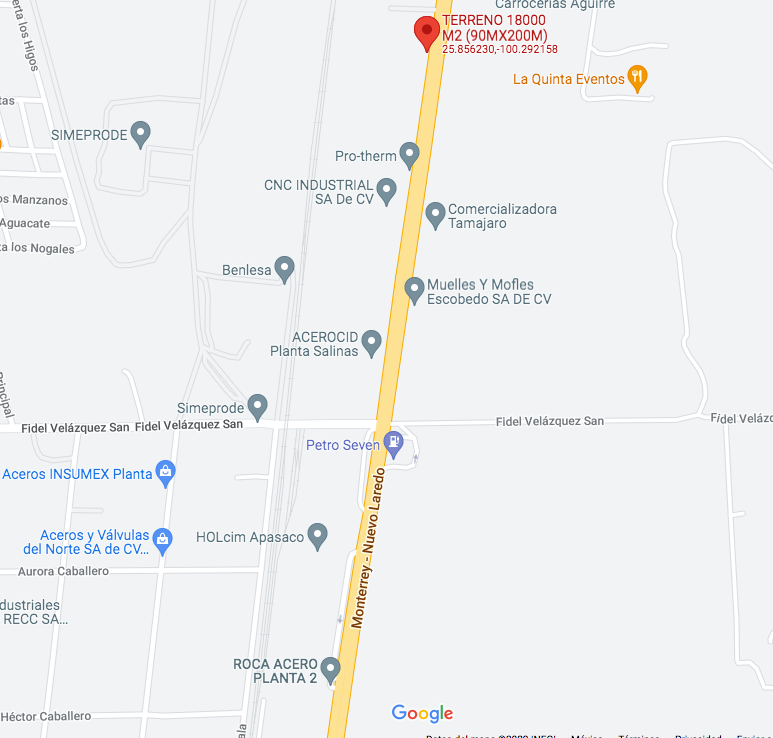
Task: Open the Simeprode pin near Fidel Velázquez
Action: [x=258, y=406]
